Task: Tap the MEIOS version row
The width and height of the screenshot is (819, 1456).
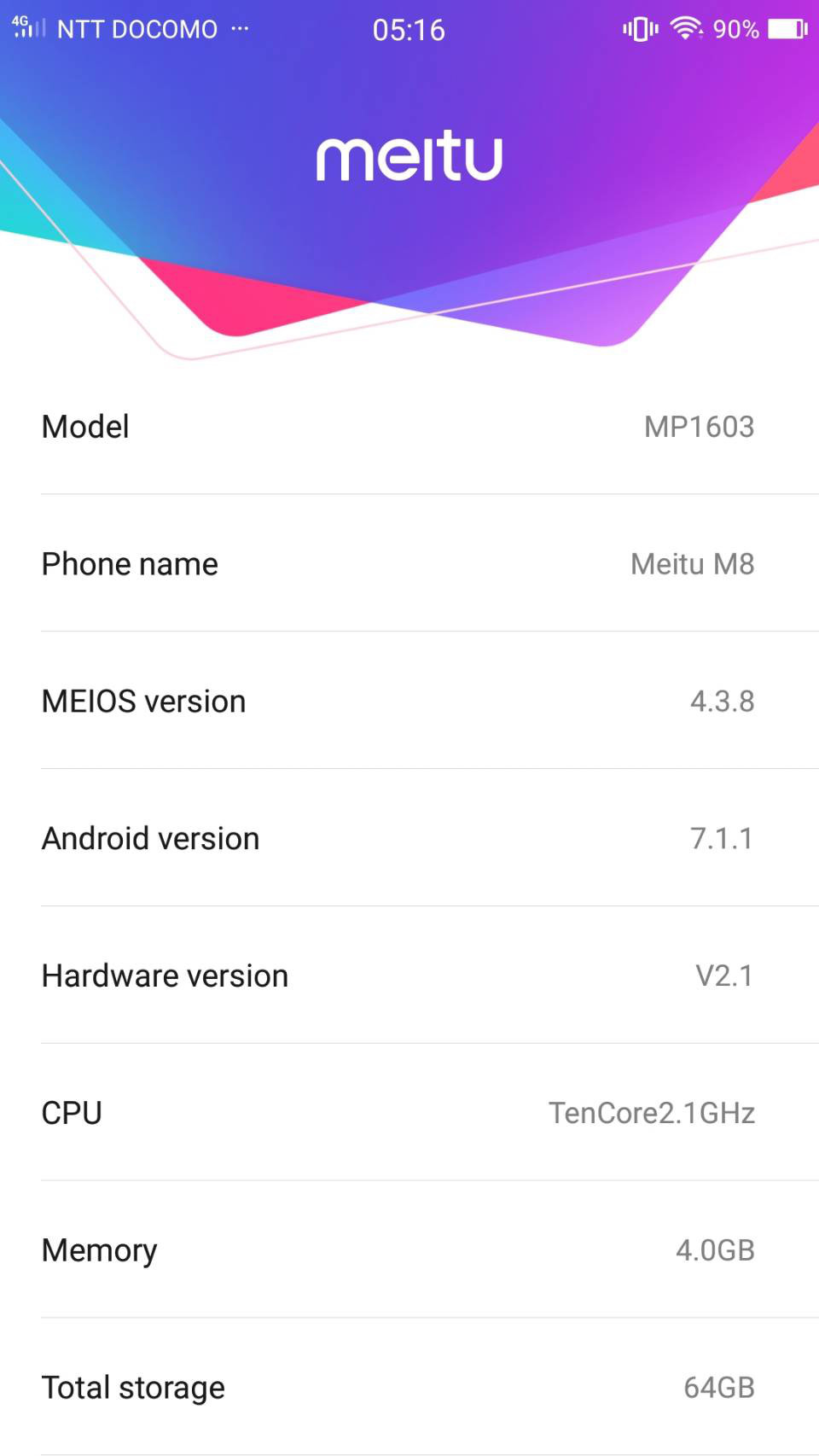Action: point(409,701)
